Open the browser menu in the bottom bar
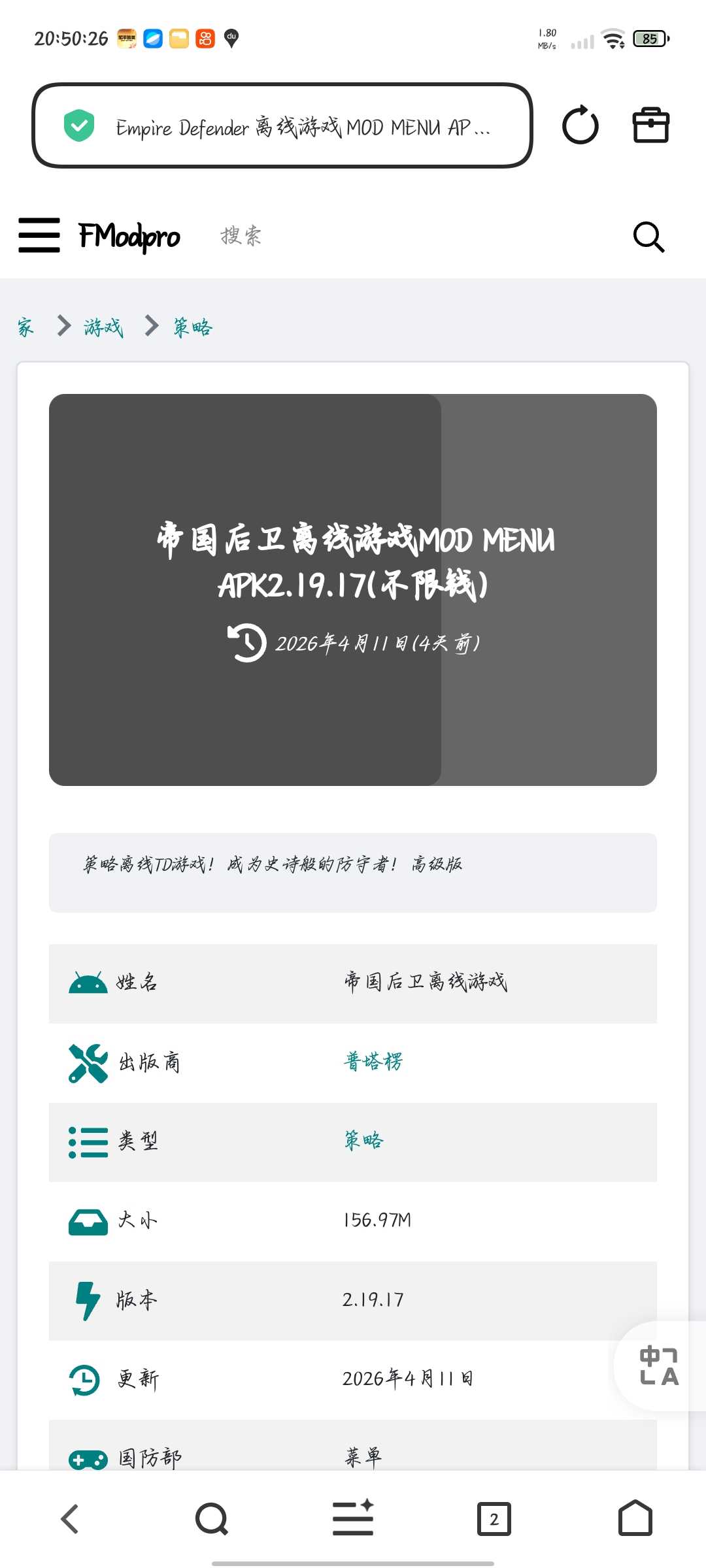The image size is (706, 1568). click(x=353, y=1518)
